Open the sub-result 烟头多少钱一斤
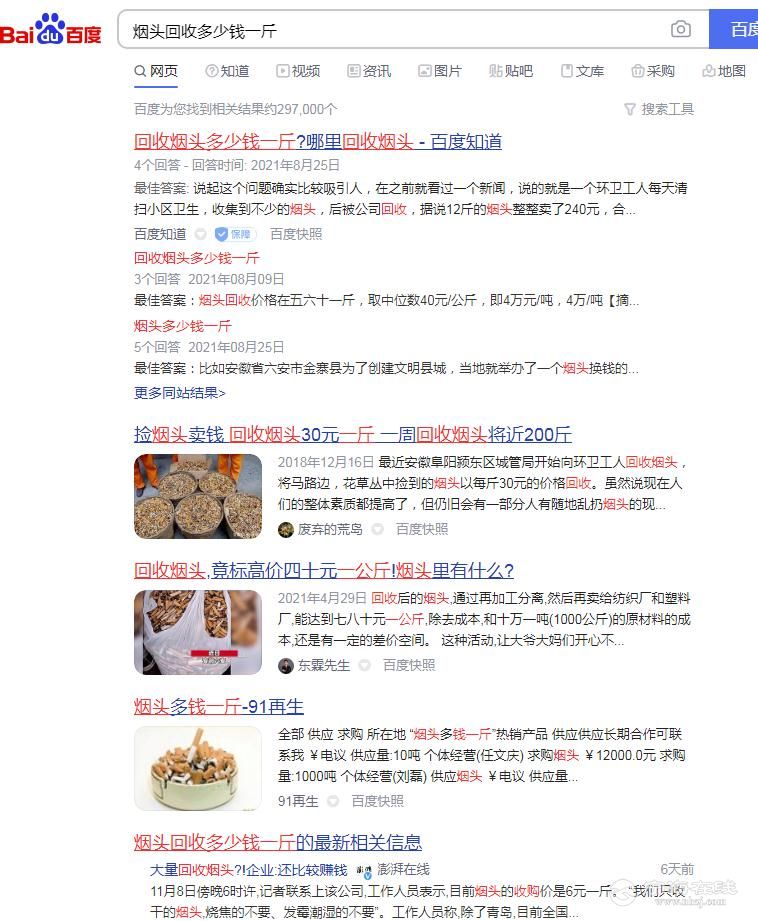Viewport: 758px width, 921px height. 182,326
